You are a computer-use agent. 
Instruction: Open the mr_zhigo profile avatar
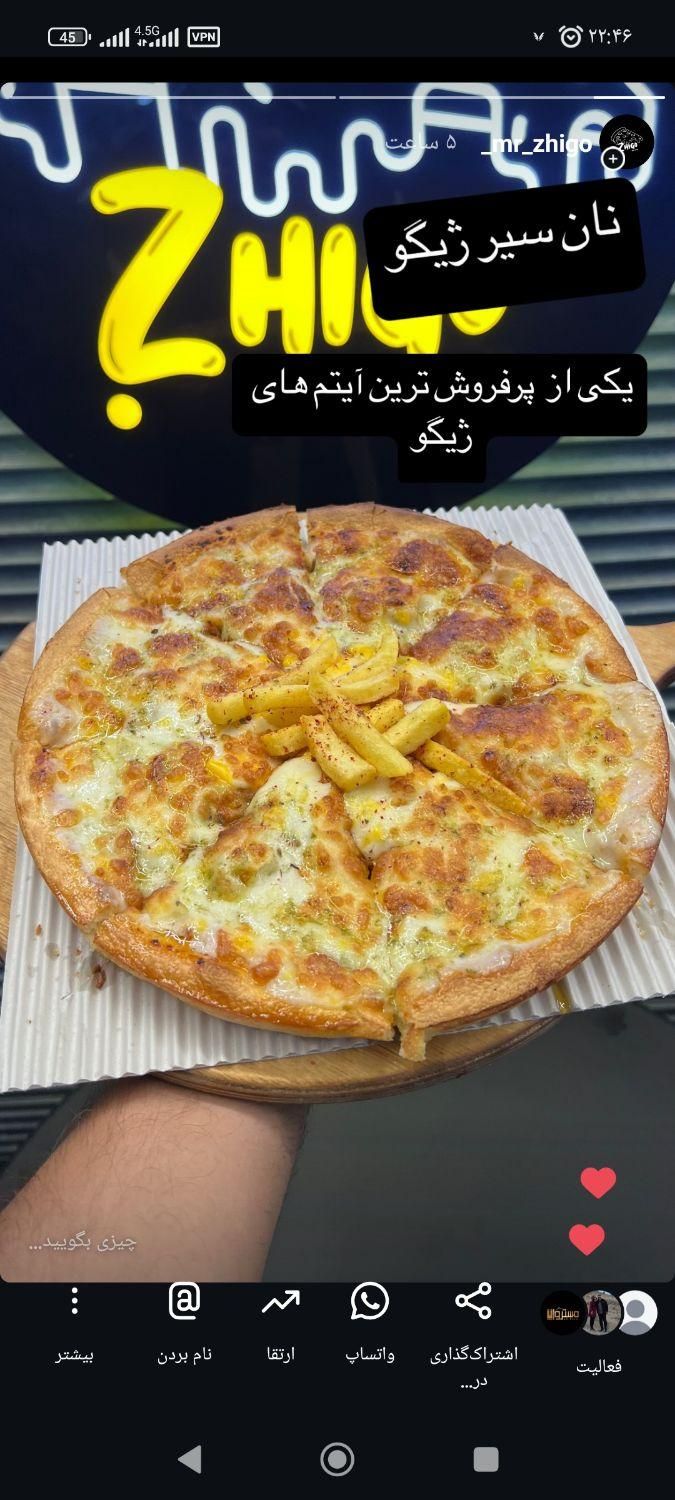coord(626,141)
